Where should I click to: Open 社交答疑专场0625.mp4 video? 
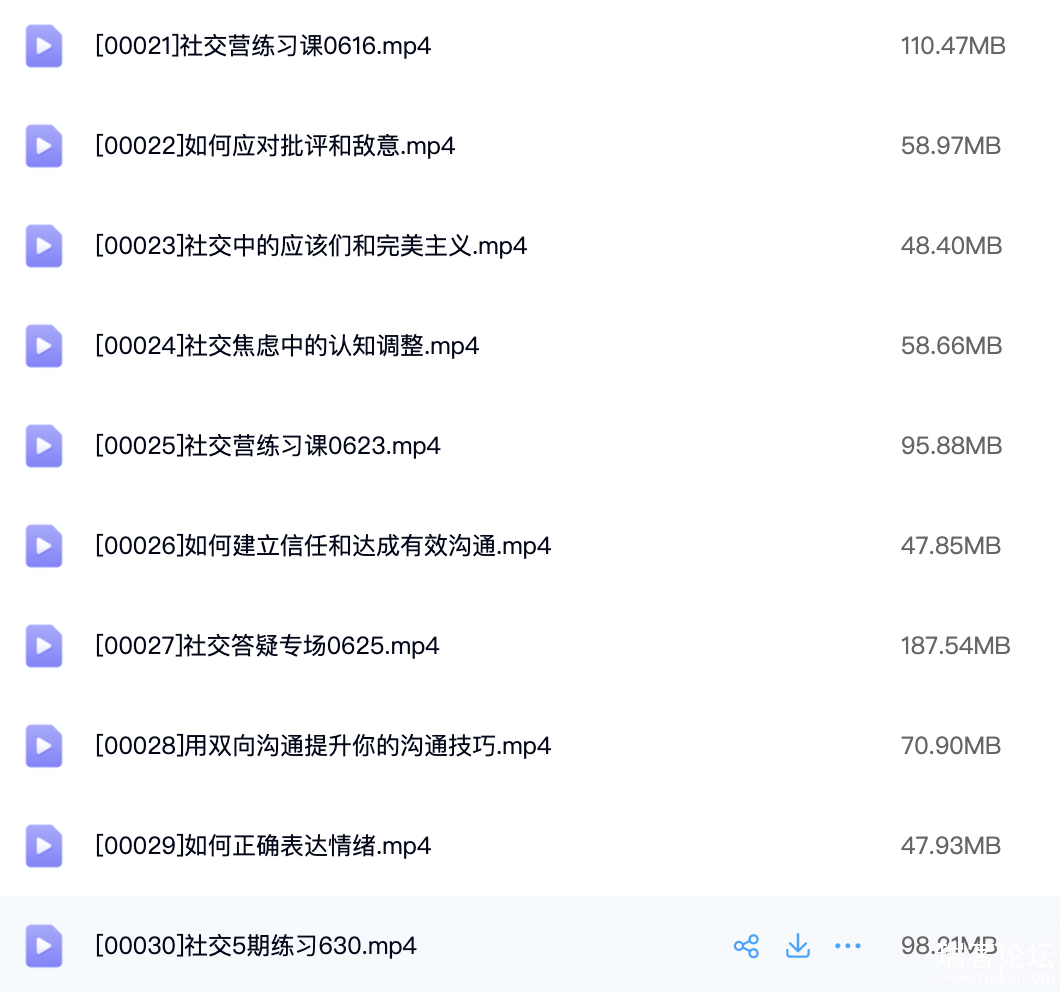(x=267, y=646)
